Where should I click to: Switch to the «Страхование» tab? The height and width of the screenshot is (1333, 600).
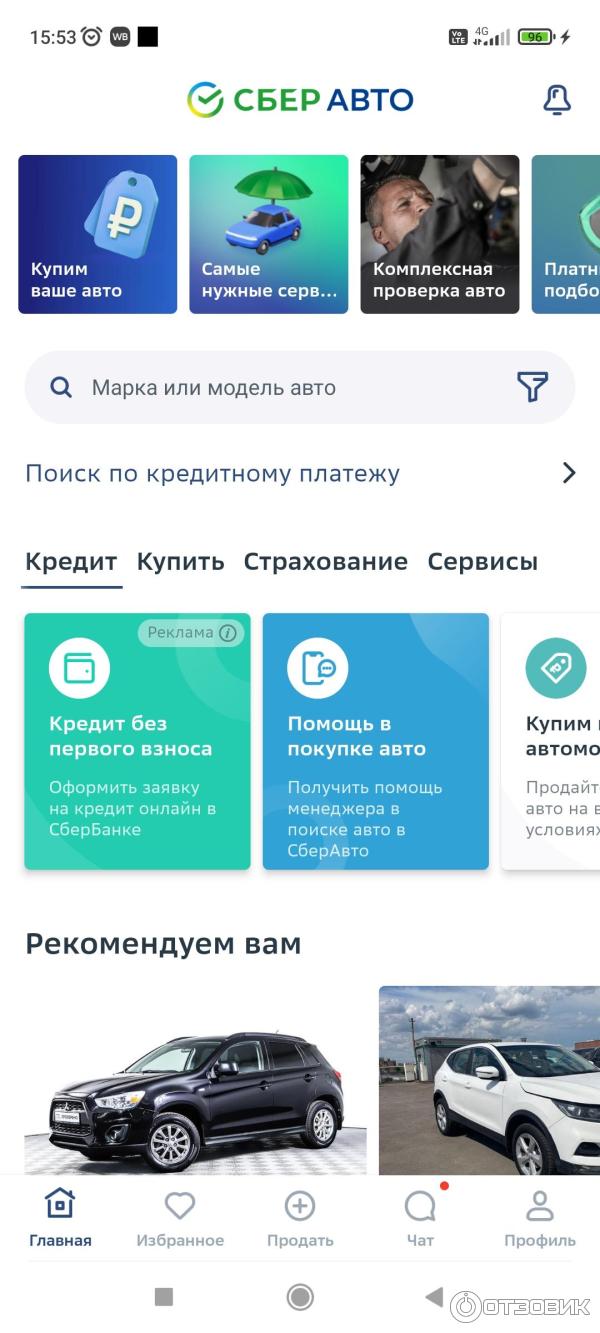(x=325, y=562)
